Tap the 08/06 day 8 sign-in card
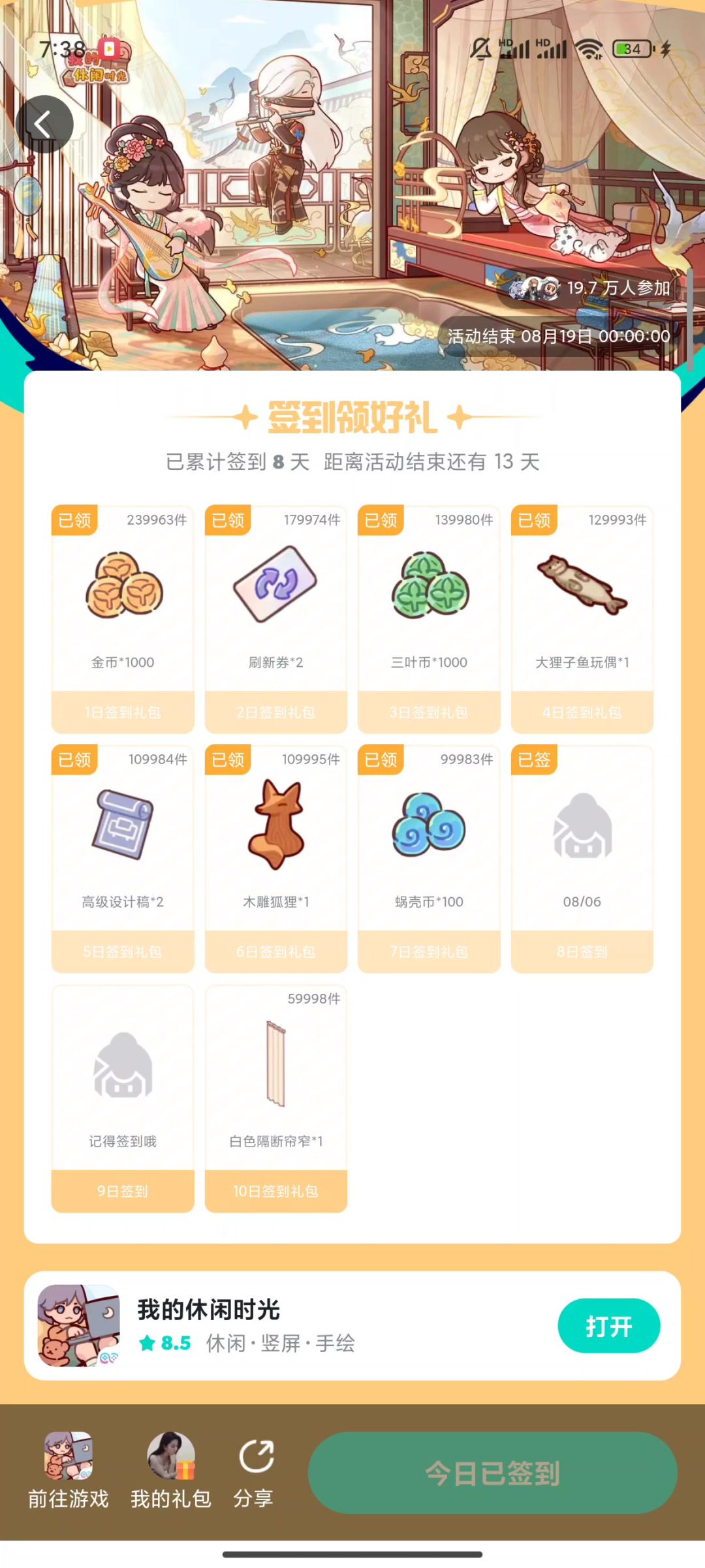This screenshot has width=705, height=1568. 582,859
